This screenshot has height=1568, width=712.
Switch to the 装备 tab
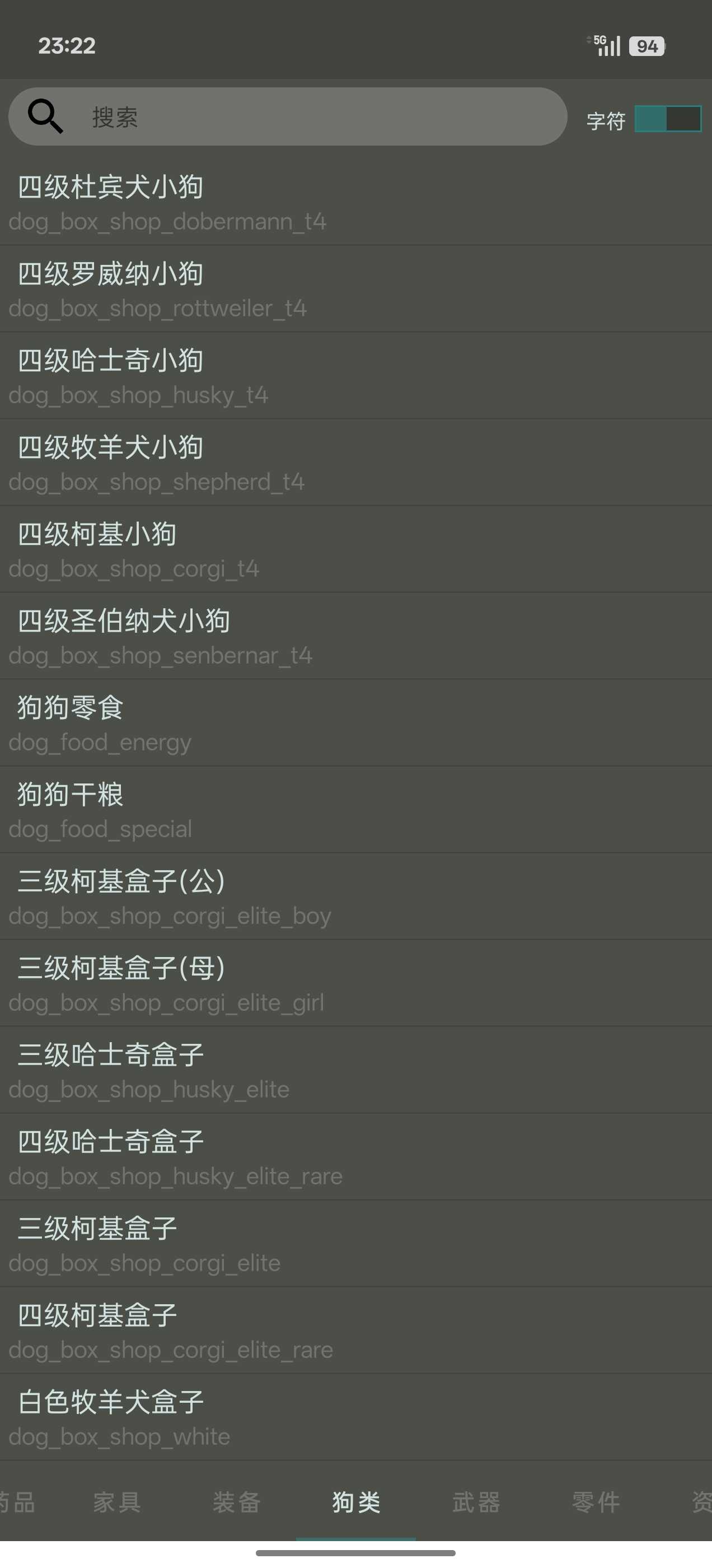236,1502
